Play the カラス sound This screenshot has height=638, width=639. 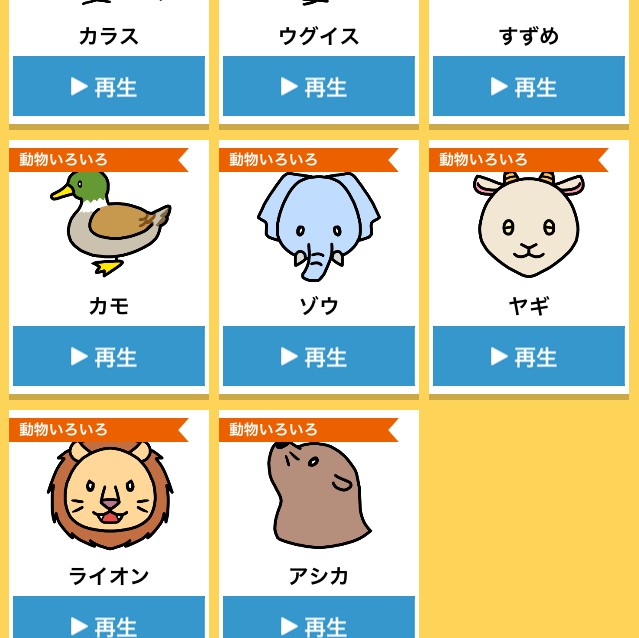coord(108,87)
